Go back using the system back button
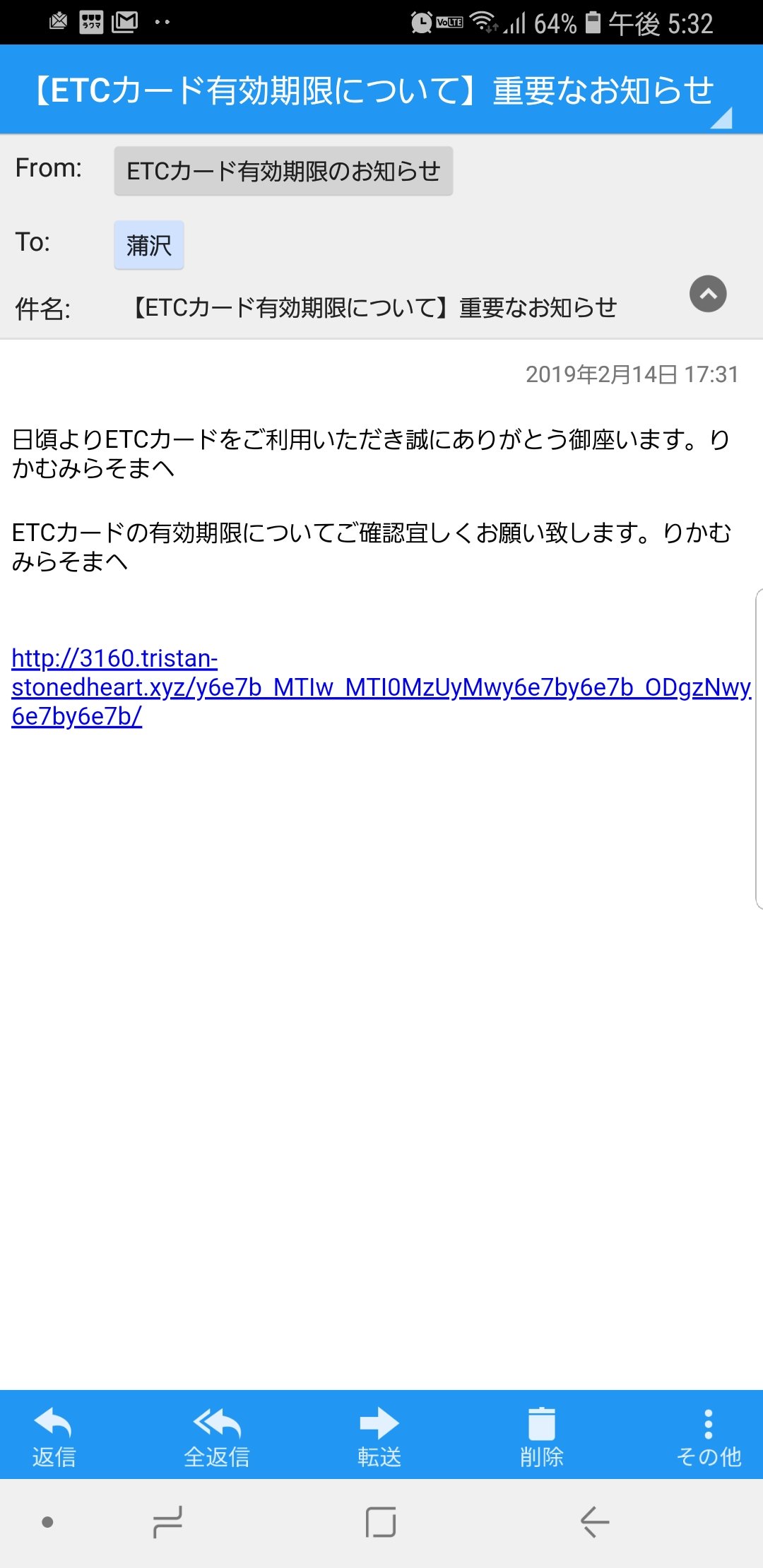 (595, 1521)
